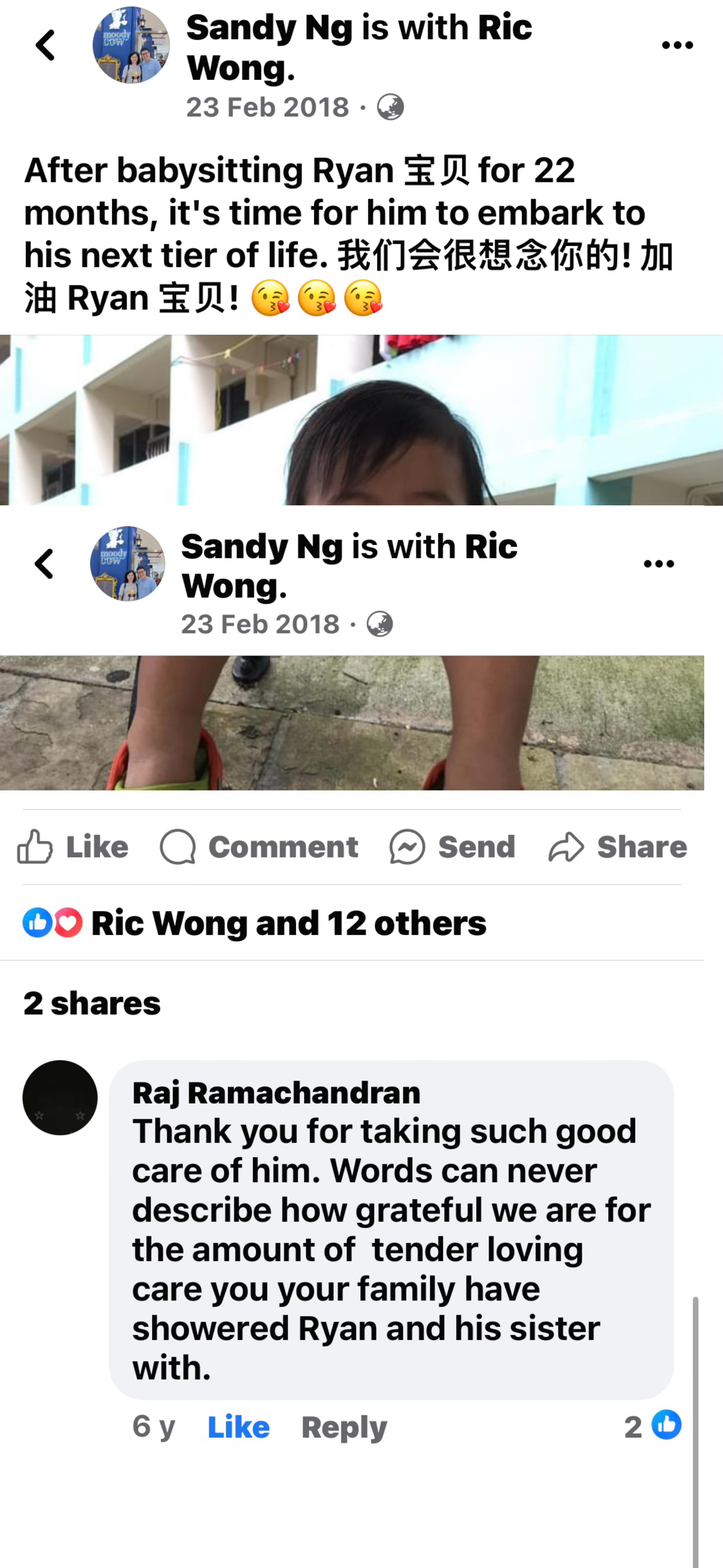This screenshot has height=1568, width=723.
Task: Open the 2 shares list
Action: pyautogui.click(x=92, y=1003)
